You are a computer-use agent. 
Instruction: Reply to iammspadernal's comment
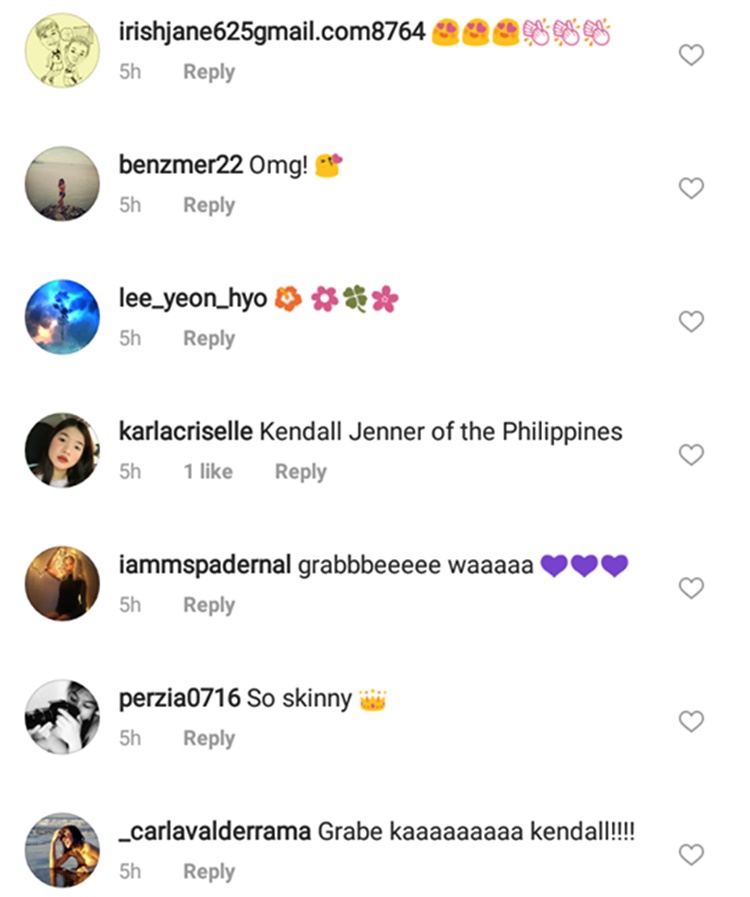point(208,605)
